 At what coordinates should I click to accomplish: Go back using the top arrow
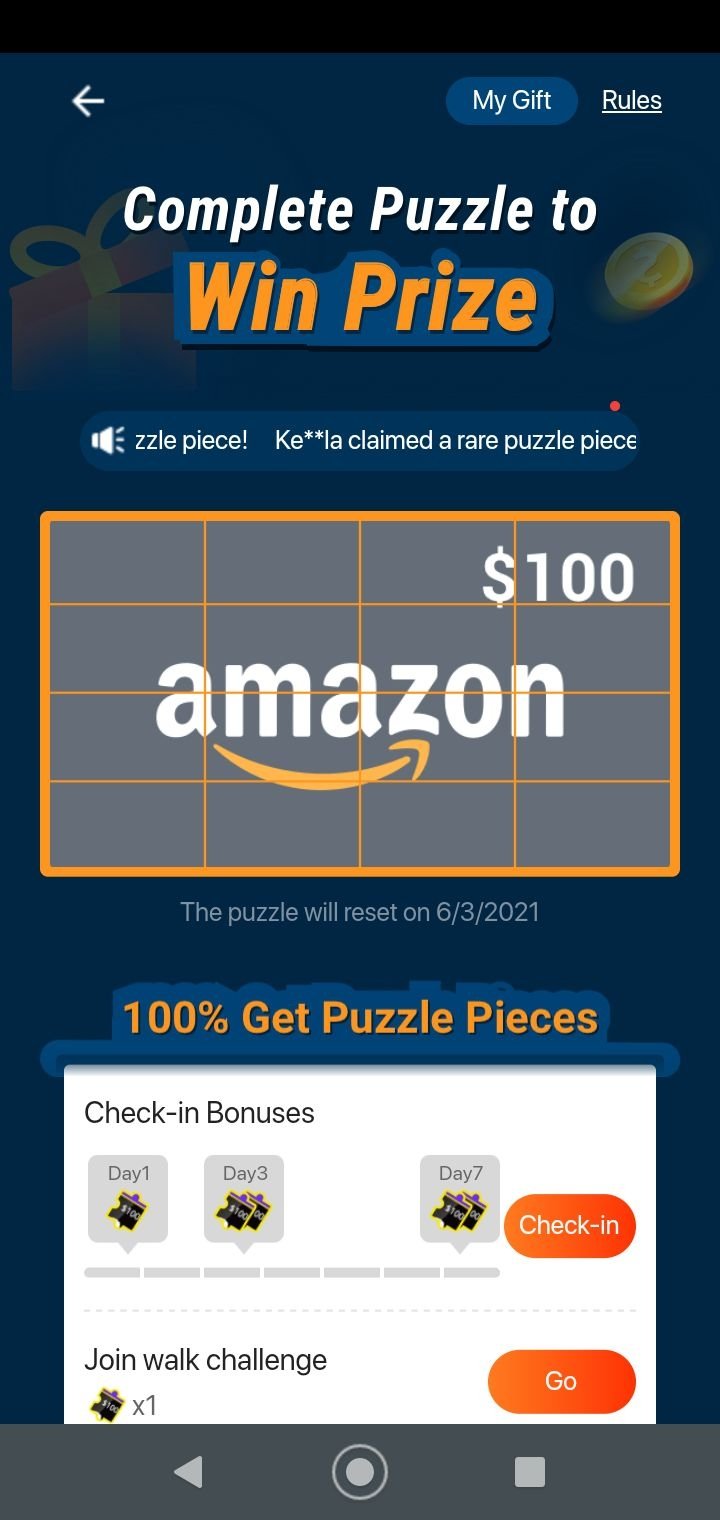(88, 101)
